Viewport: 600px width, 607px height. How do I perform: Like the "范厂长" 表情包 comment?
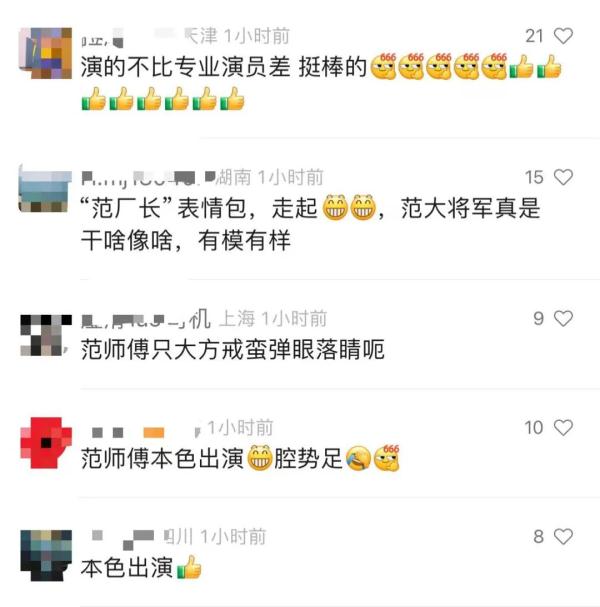pyautogui.click(x=563, y=177)
